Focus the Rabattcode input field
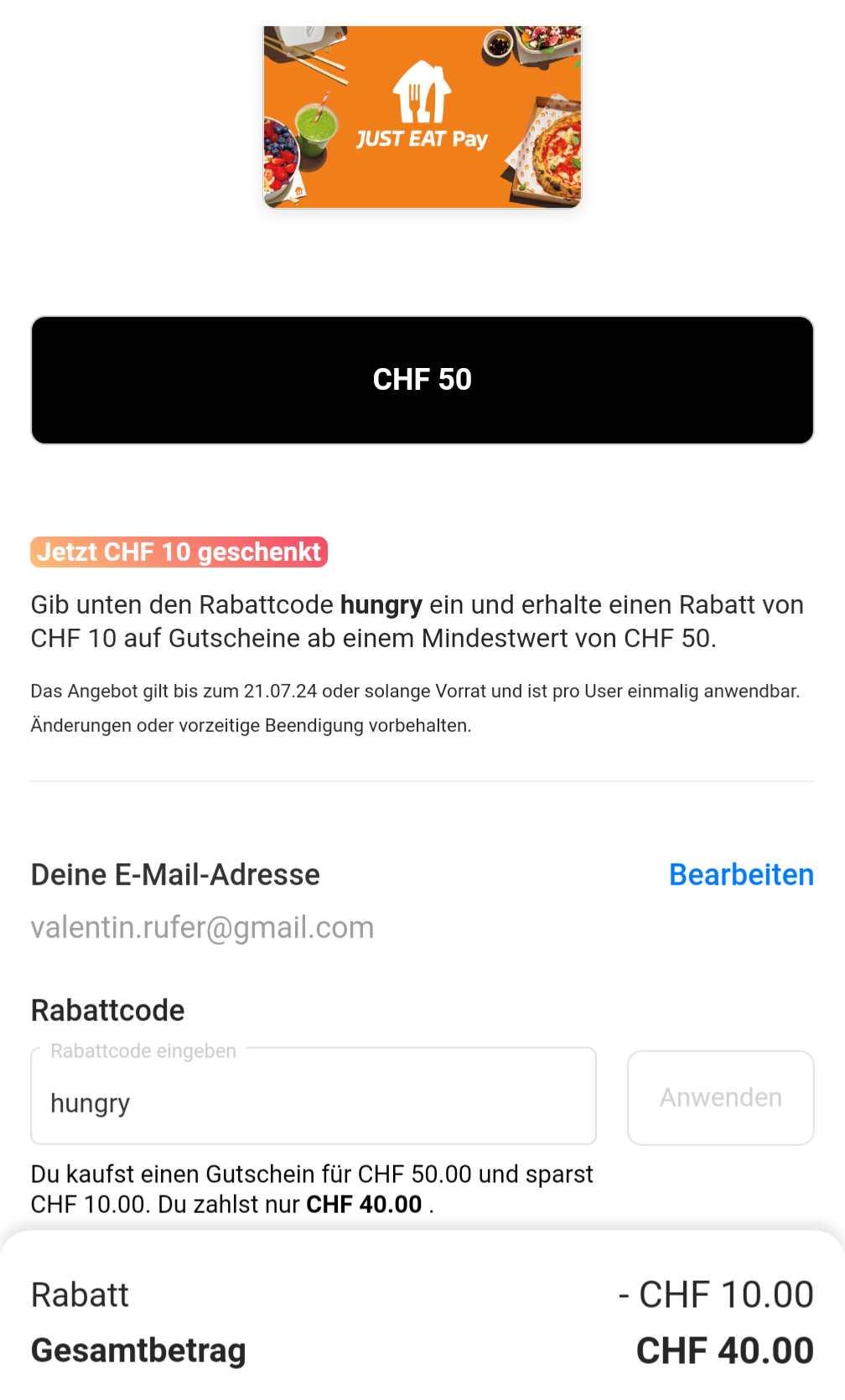This screenshot has height=1400, width=845. (x=313, y=1102)
